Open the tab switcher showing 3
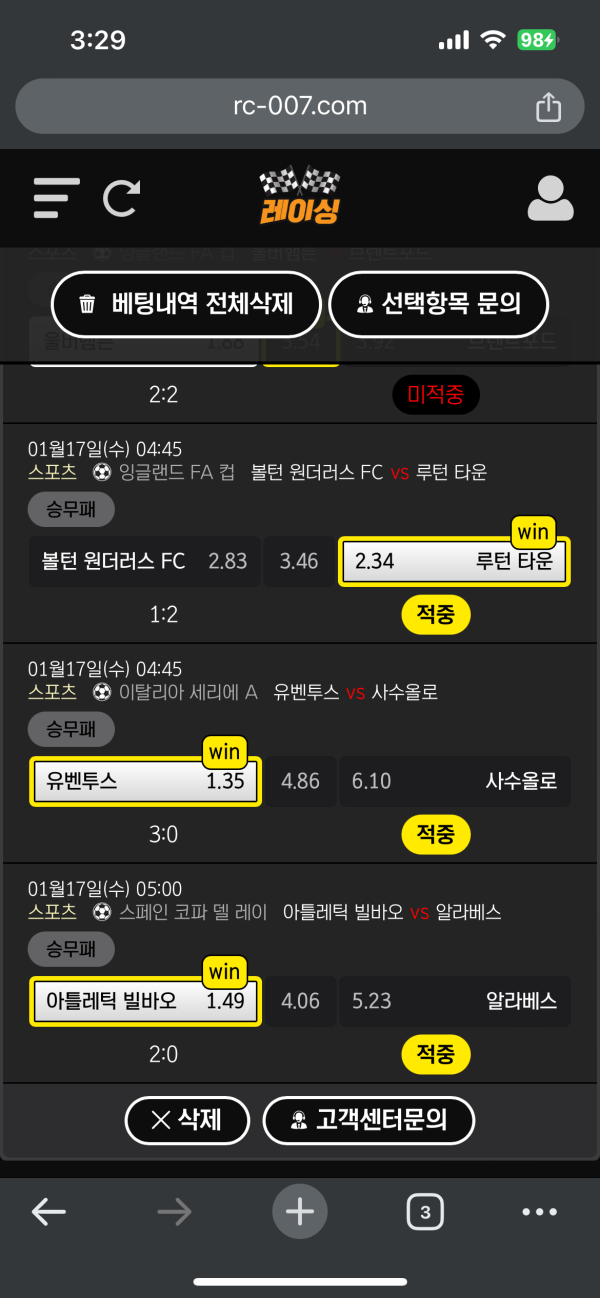600x1298 pixels. (x=425, y=1212)
